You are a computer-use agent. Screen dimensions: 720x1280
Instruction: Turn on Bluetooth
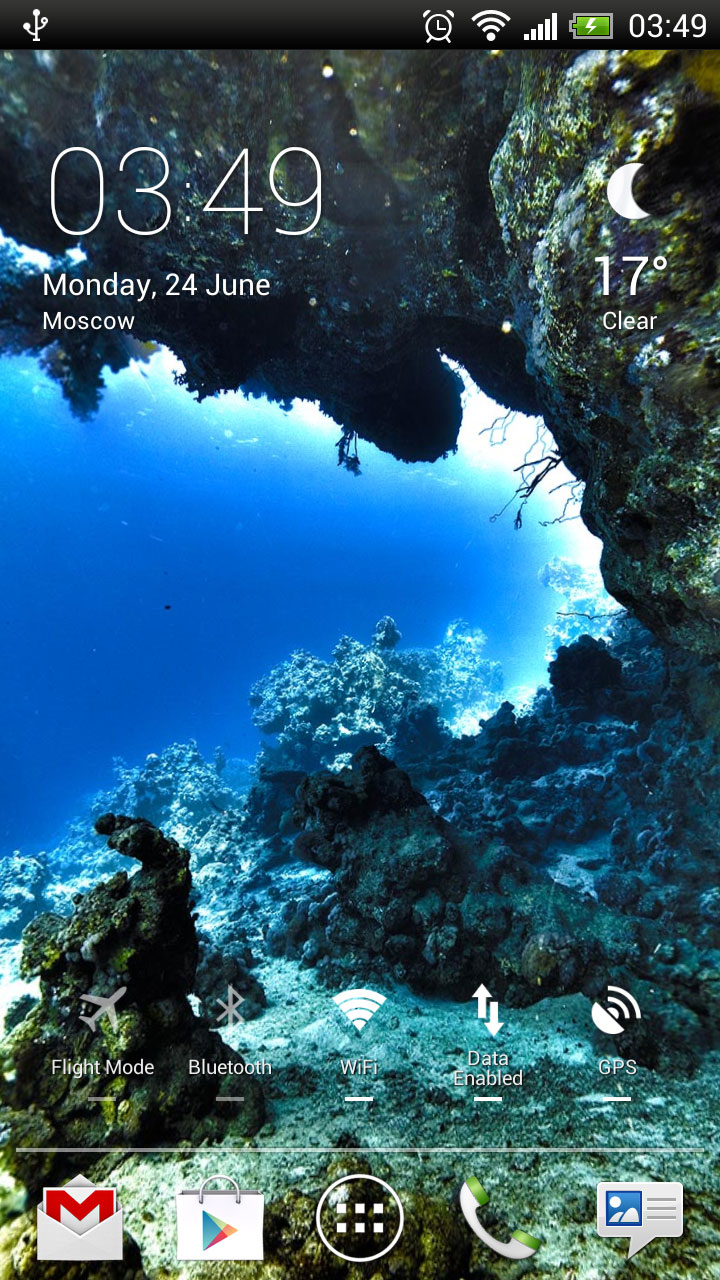coord(230,1032)
